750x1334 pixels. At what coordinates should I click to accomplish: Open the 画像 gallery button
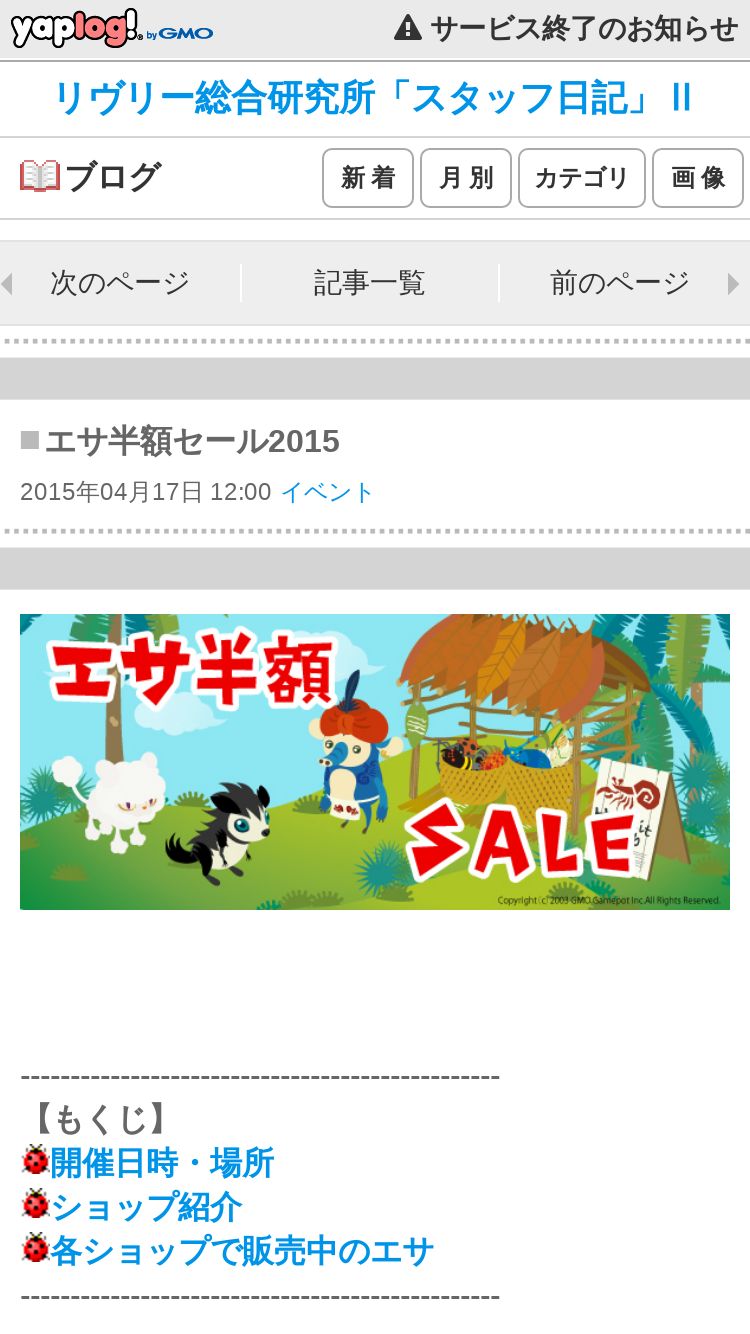point(698,178)
